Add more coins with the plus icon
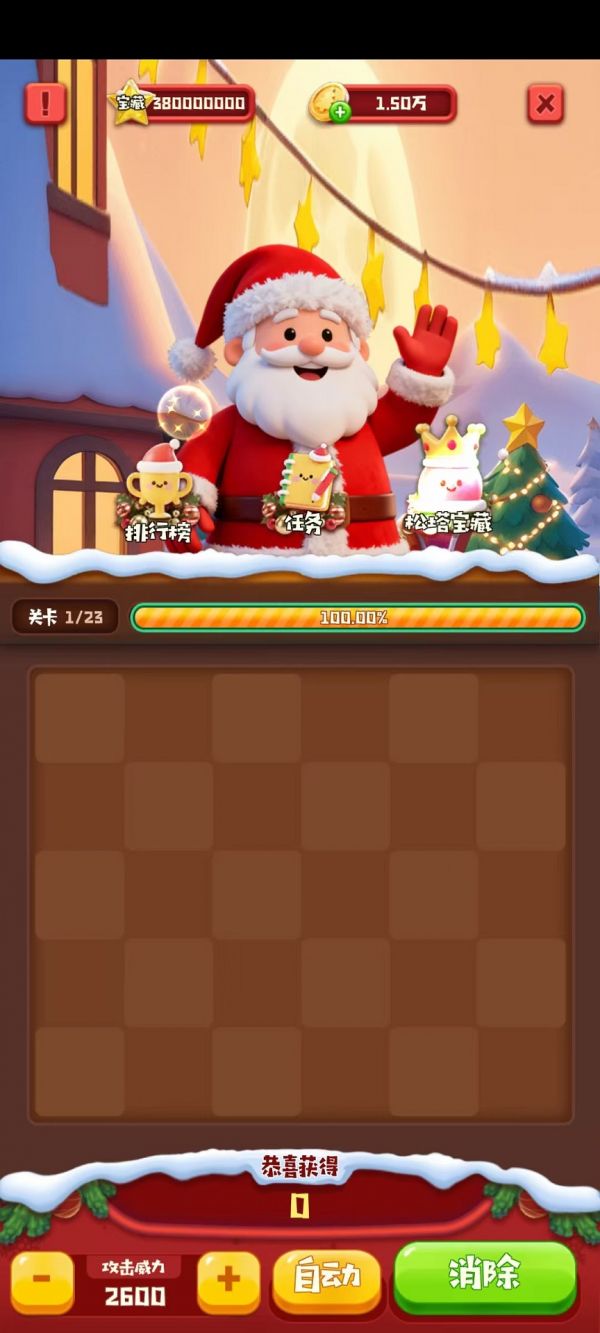The width and height of the screenshot is (600, 1333). tap(340, 112)
